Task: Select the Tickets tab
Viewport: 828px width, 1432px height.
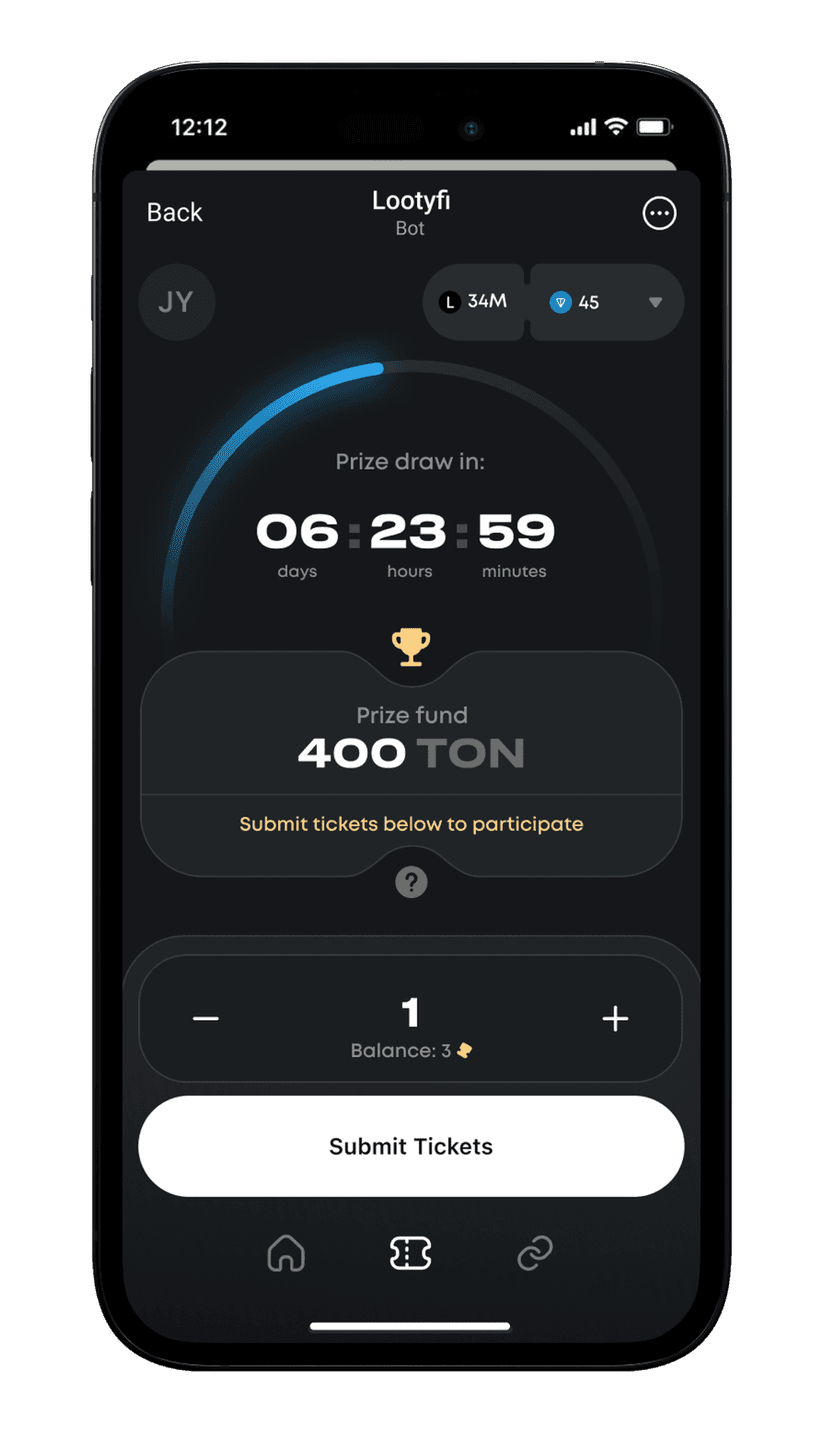Action: point(410,1253)
